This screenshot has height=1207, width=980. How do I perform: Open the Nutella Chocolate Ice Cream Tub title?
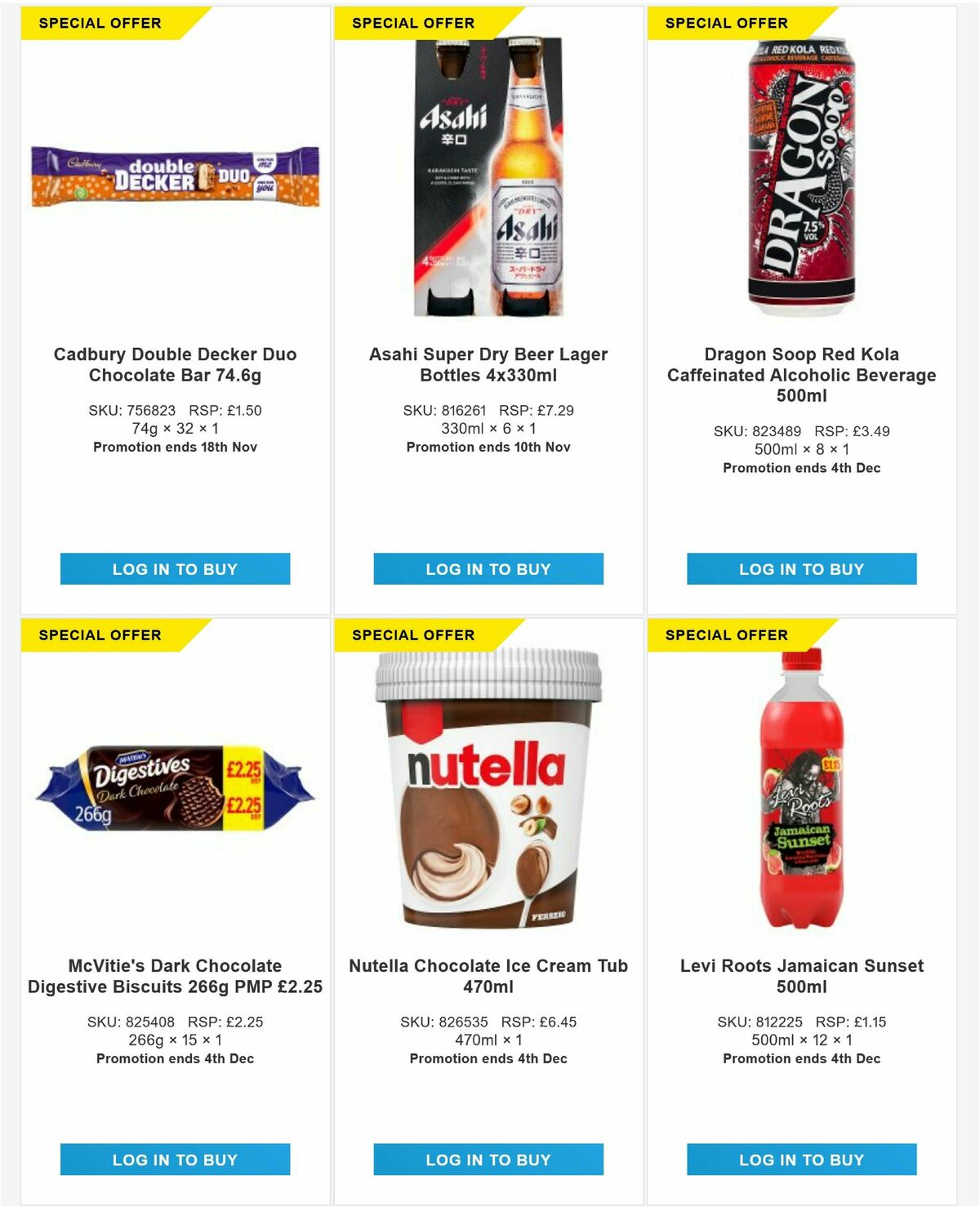pos(491,974)
